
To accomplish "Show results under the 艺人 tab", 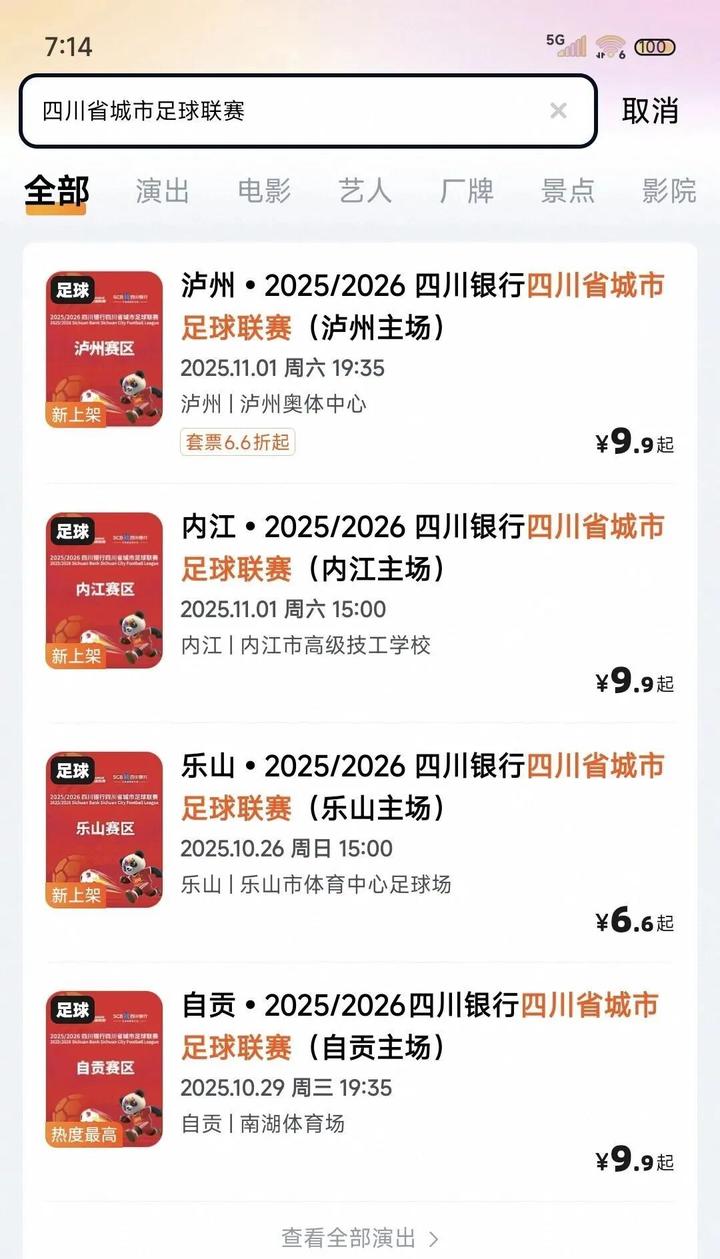I will coord(365,190).
